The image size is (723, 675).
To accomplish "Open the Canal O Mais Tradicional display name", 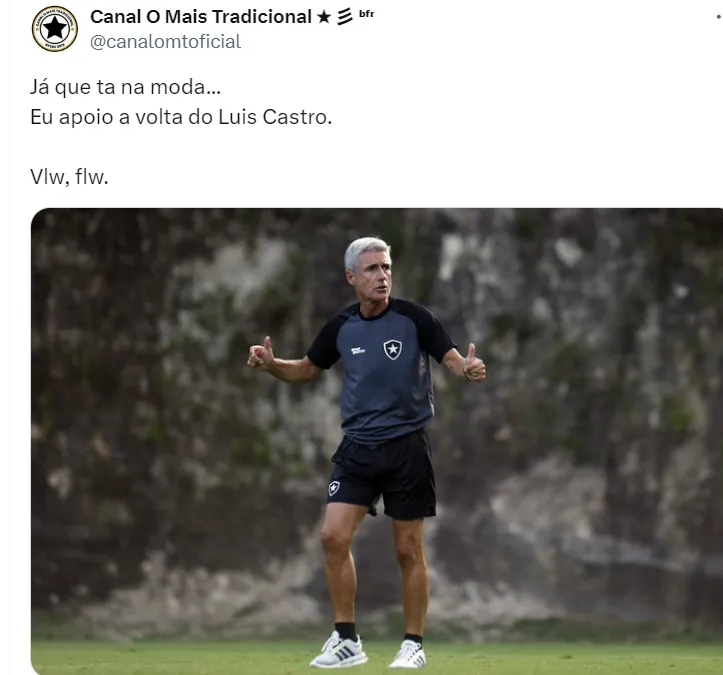I will pyautogui.click(x=200, y=17).
